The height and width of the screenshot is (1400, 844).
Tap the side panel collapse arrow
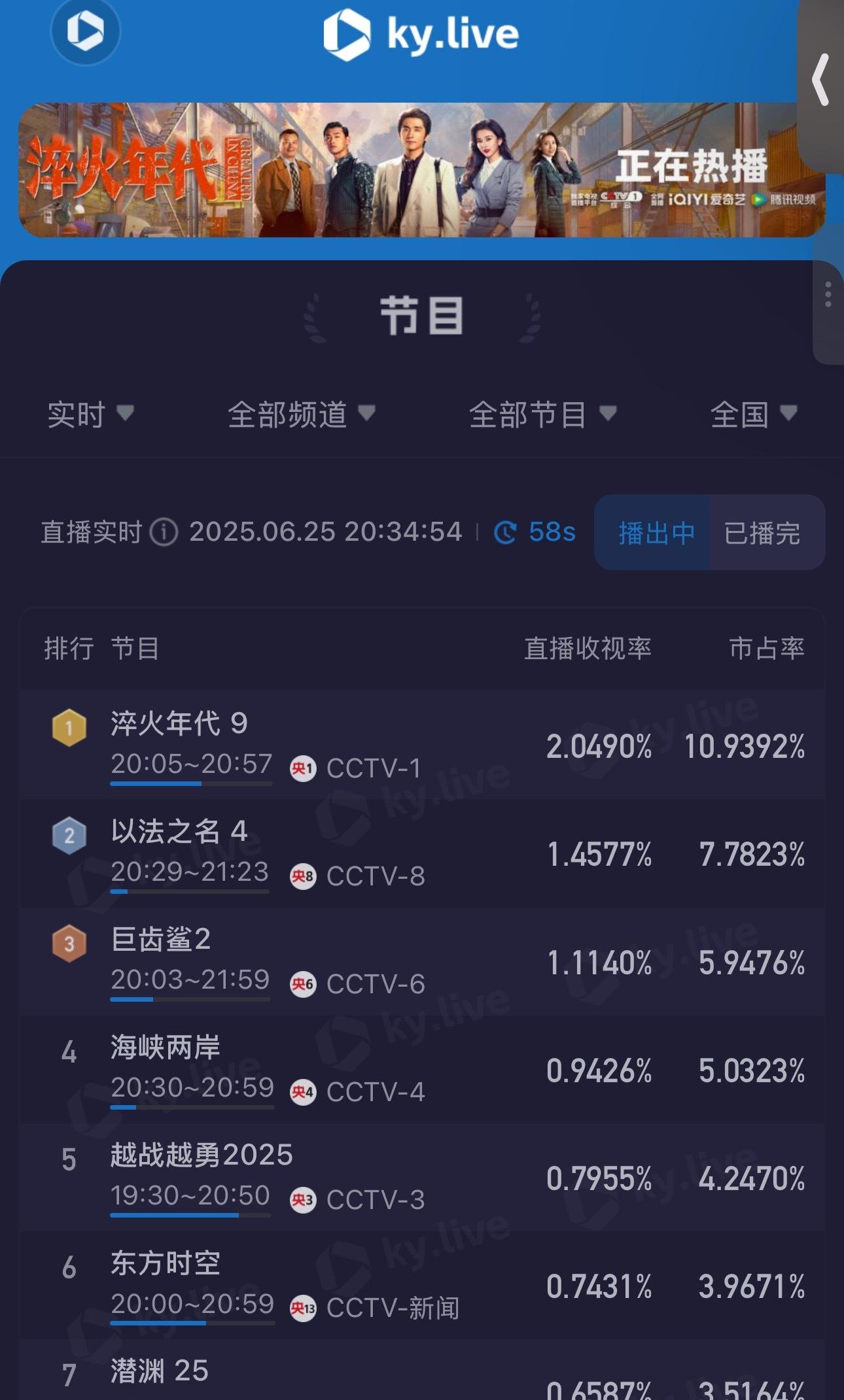[820, 80]
